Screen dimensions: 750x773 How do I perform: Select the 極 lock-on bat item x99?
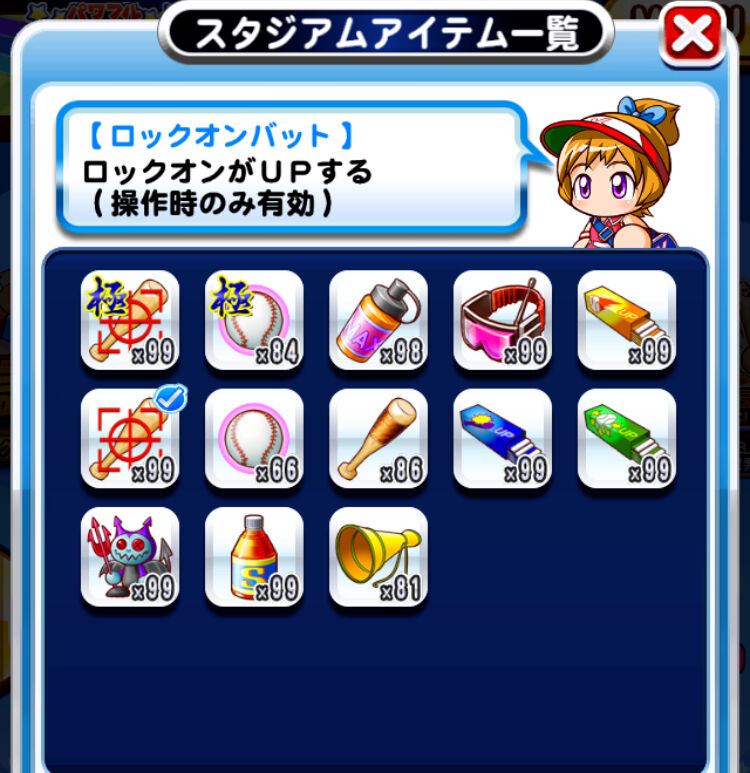(130, 320)
